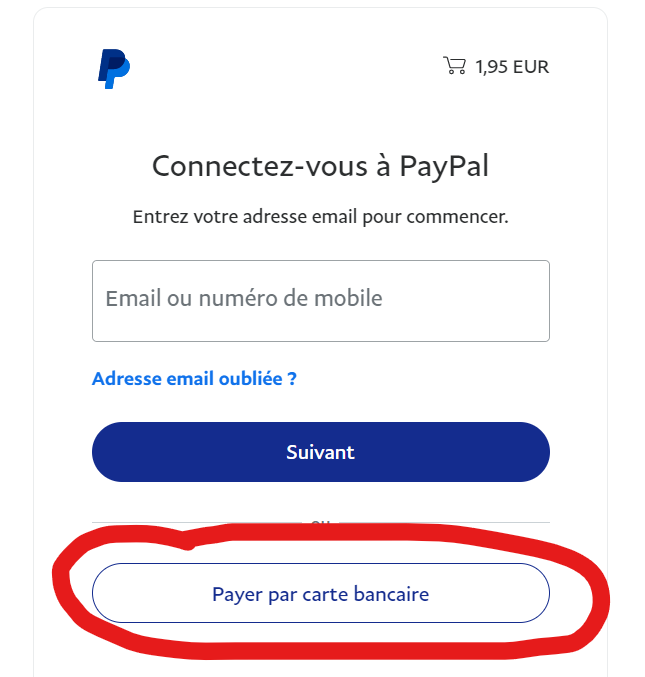Choose Payer par carte bancaire
The width and height of the screenshot is (645, 677).
pyautogui.click(x=320, y=594)
